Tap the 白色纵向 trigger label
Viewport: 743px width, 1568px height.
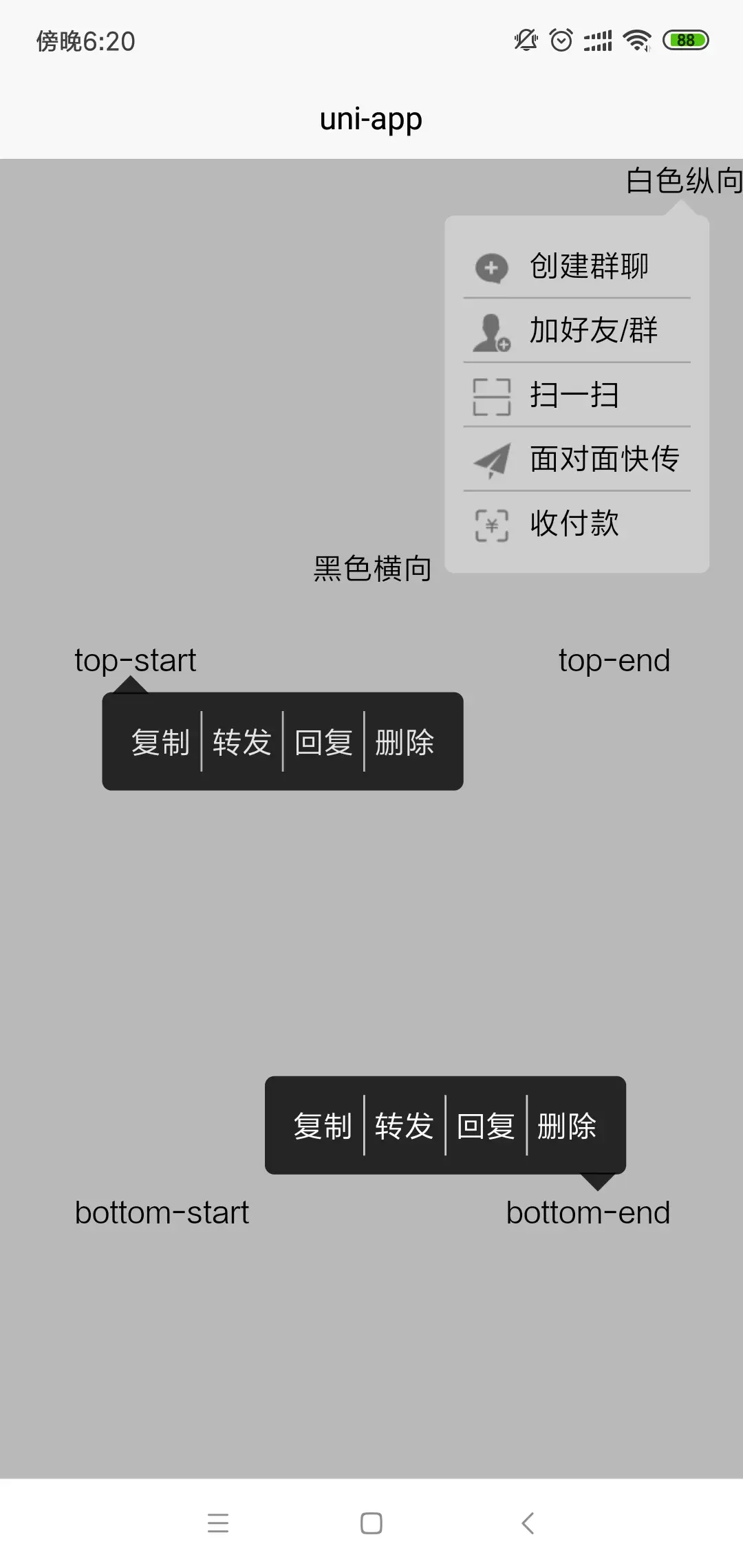point(684,181)
